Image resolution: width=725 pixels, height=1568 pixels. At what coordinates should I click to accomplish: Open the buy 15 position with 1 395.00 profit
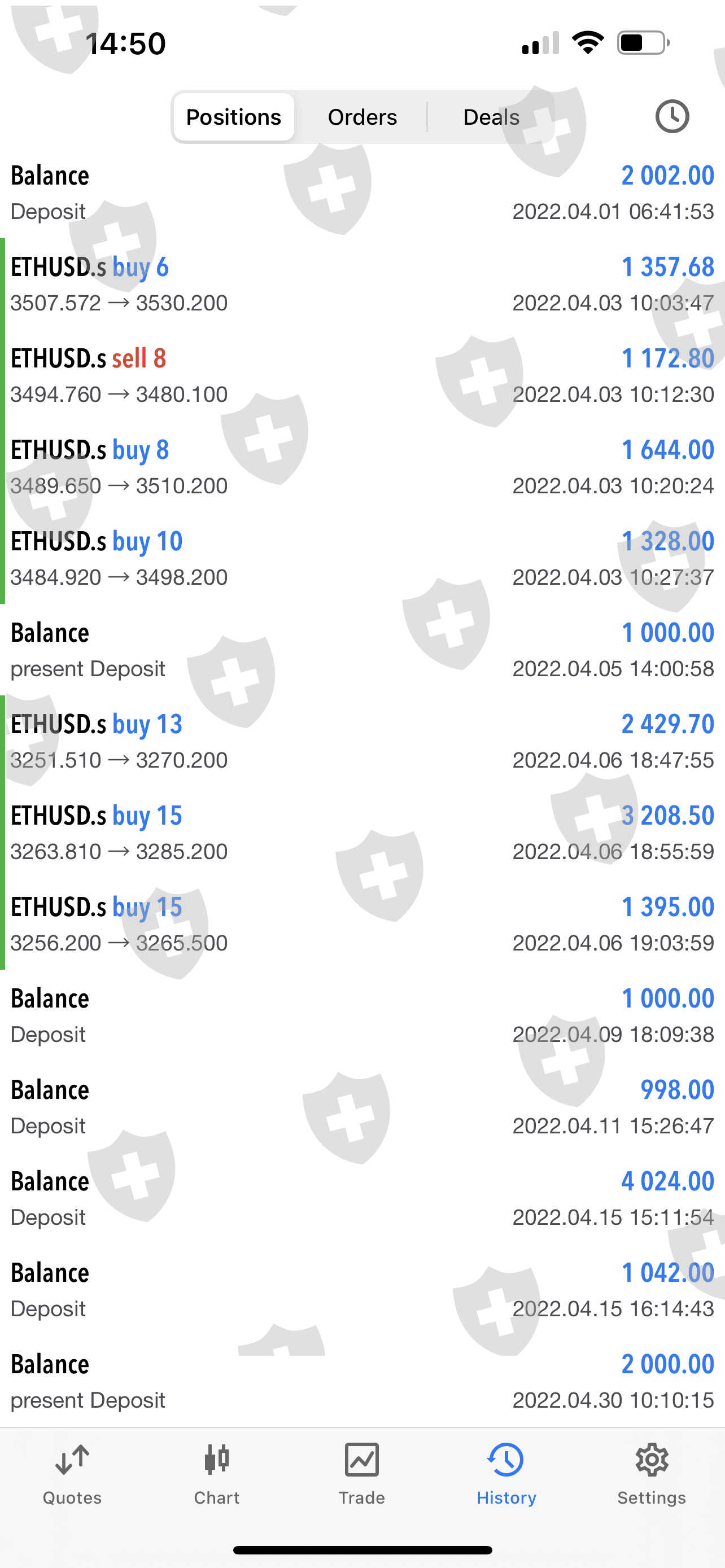(x=362, y=924)
